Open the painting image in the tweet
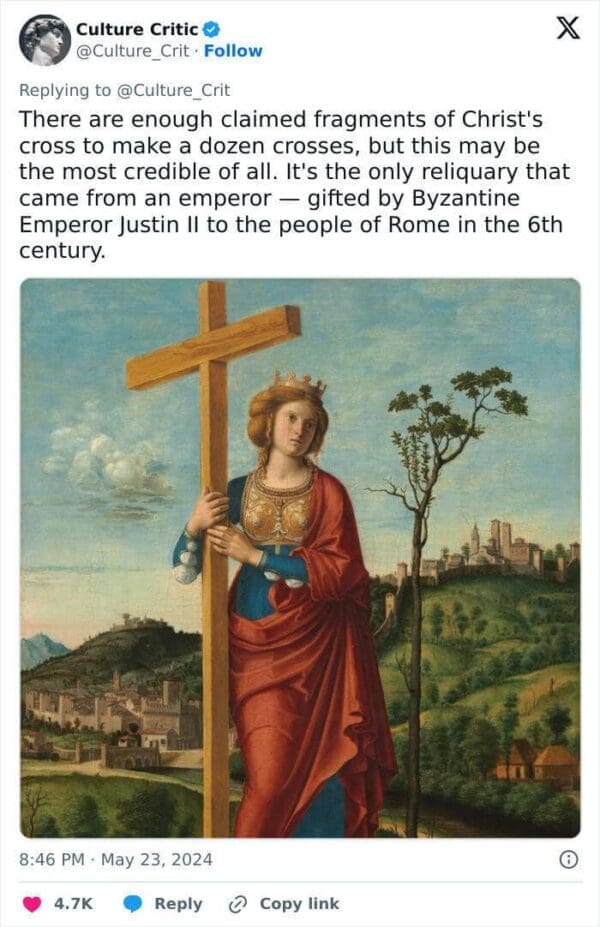Screen dimensions: 600x927 300,557
